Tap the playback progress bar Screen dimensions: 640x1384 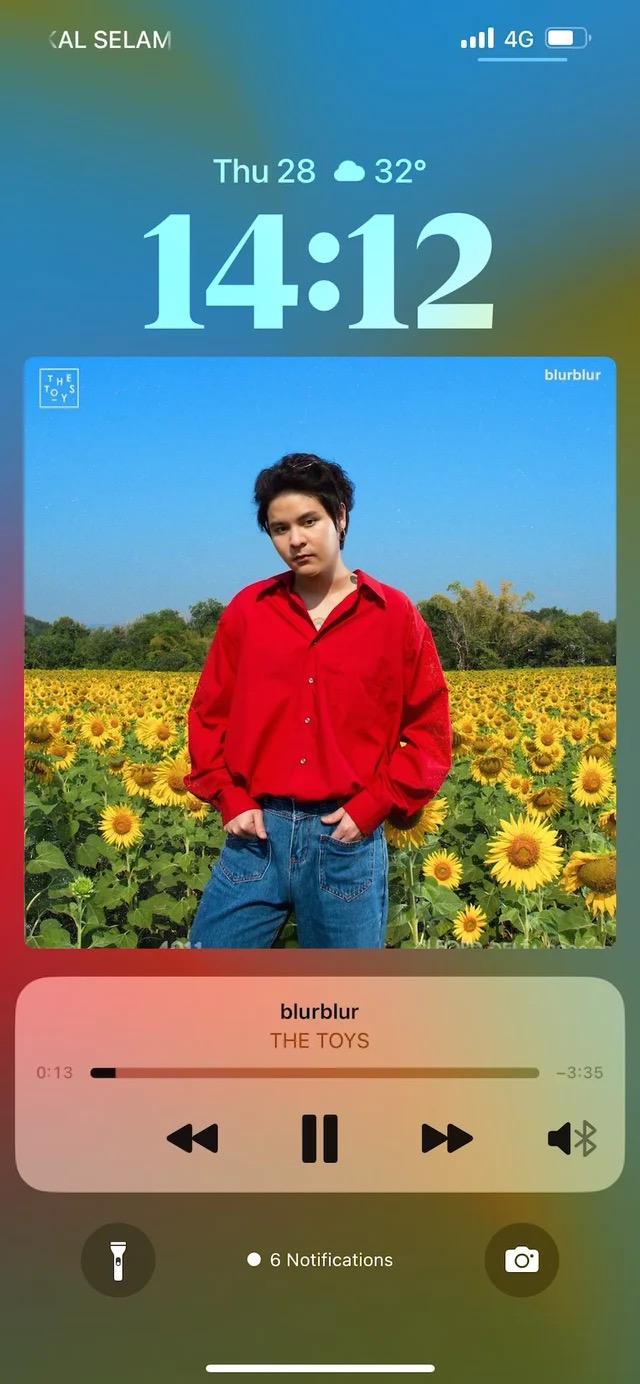[x=314, y=1073]
